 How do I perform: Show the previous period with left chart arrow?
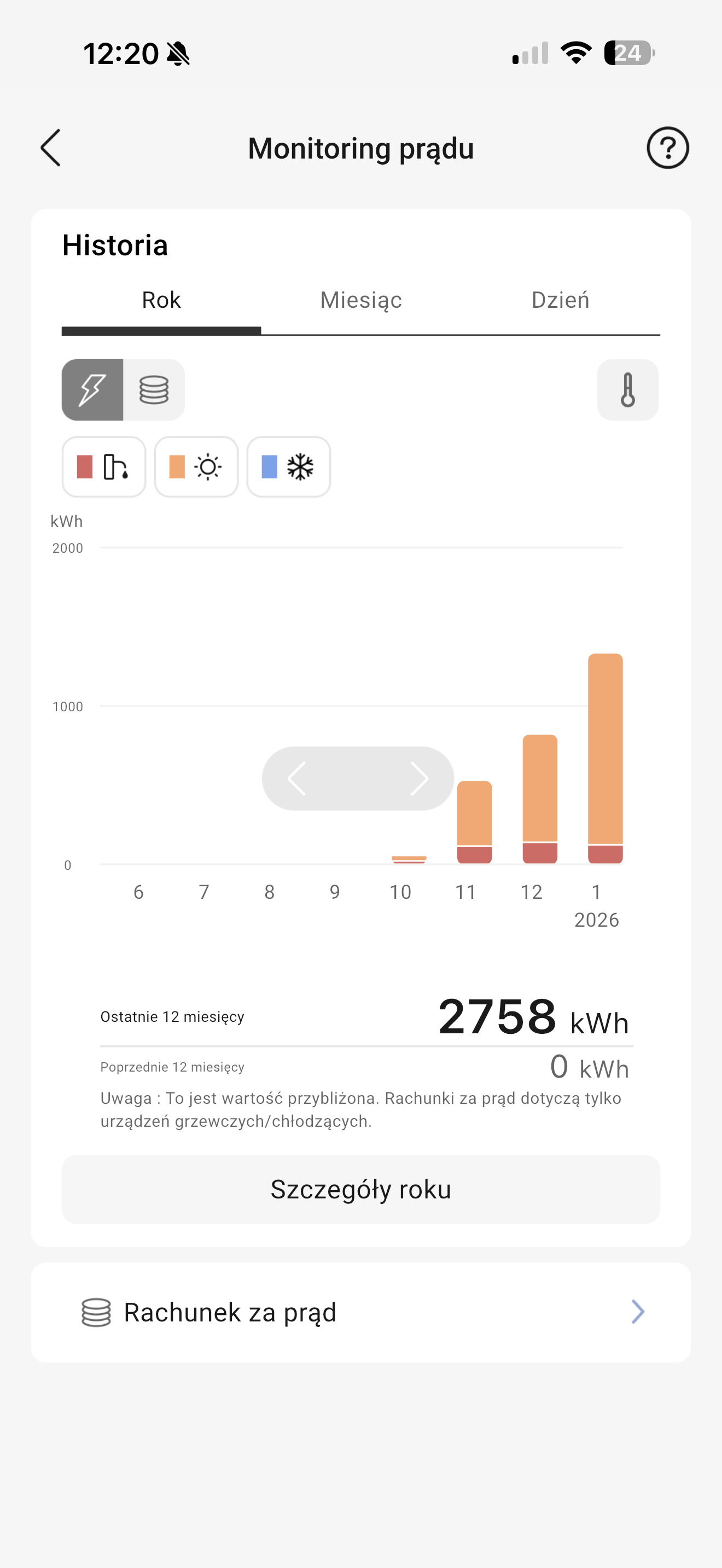(x=297, y=779)
